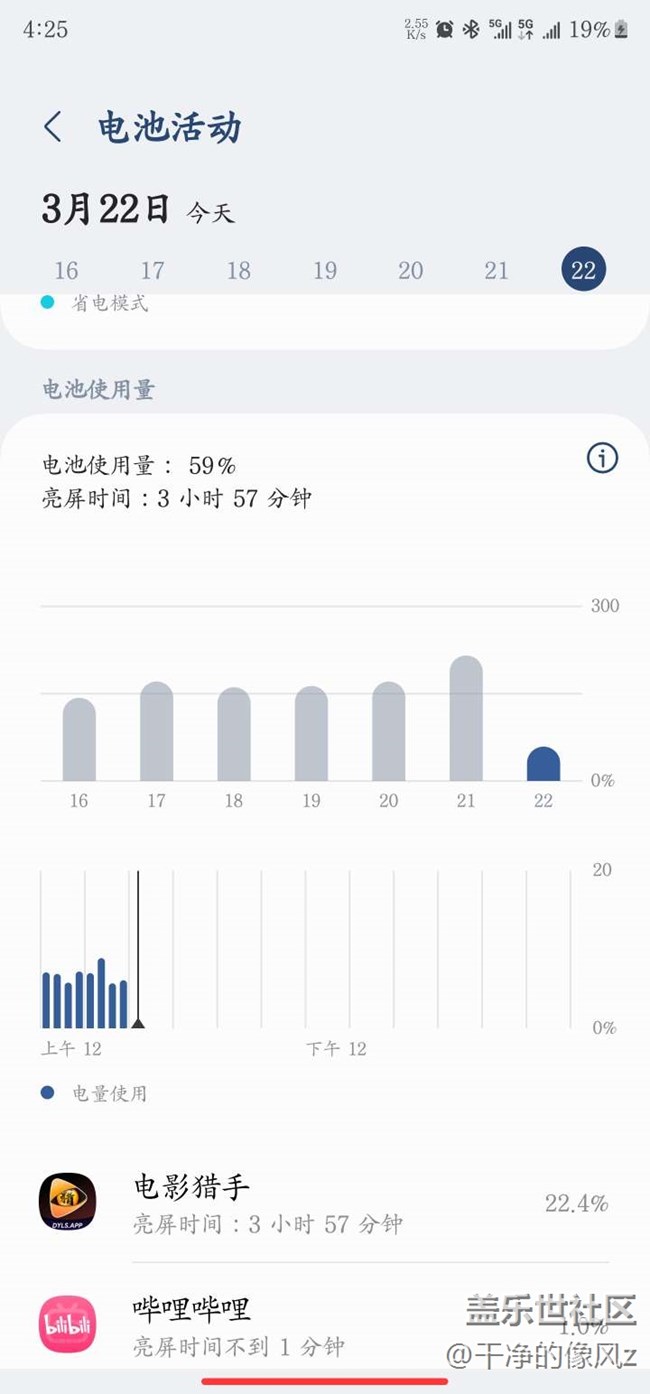Switch to date 20 in the date strip

coord(411,270)
